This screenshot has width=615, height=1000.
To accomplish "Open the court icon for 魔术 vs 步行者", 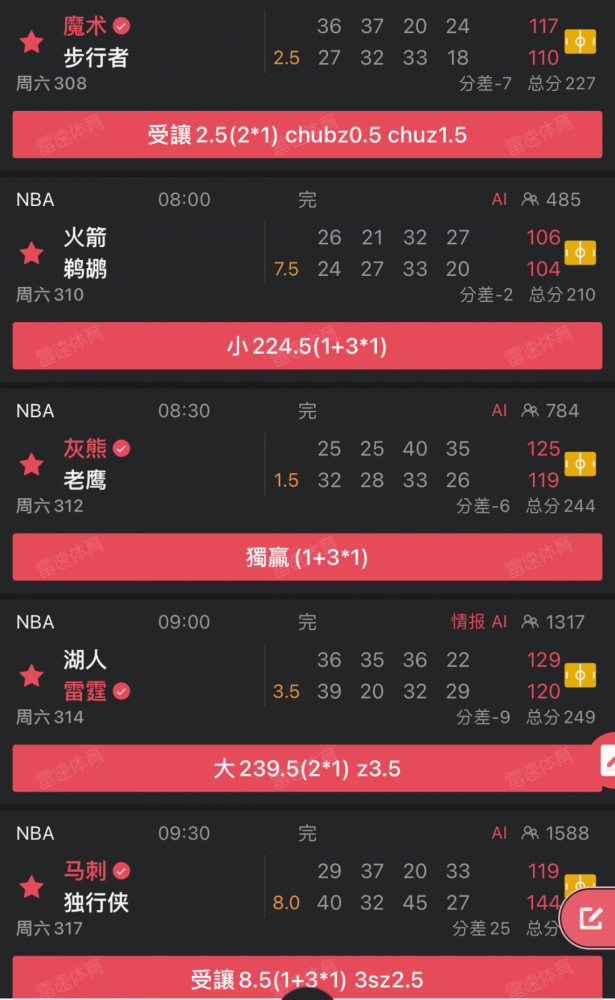I will click(580, 42).
